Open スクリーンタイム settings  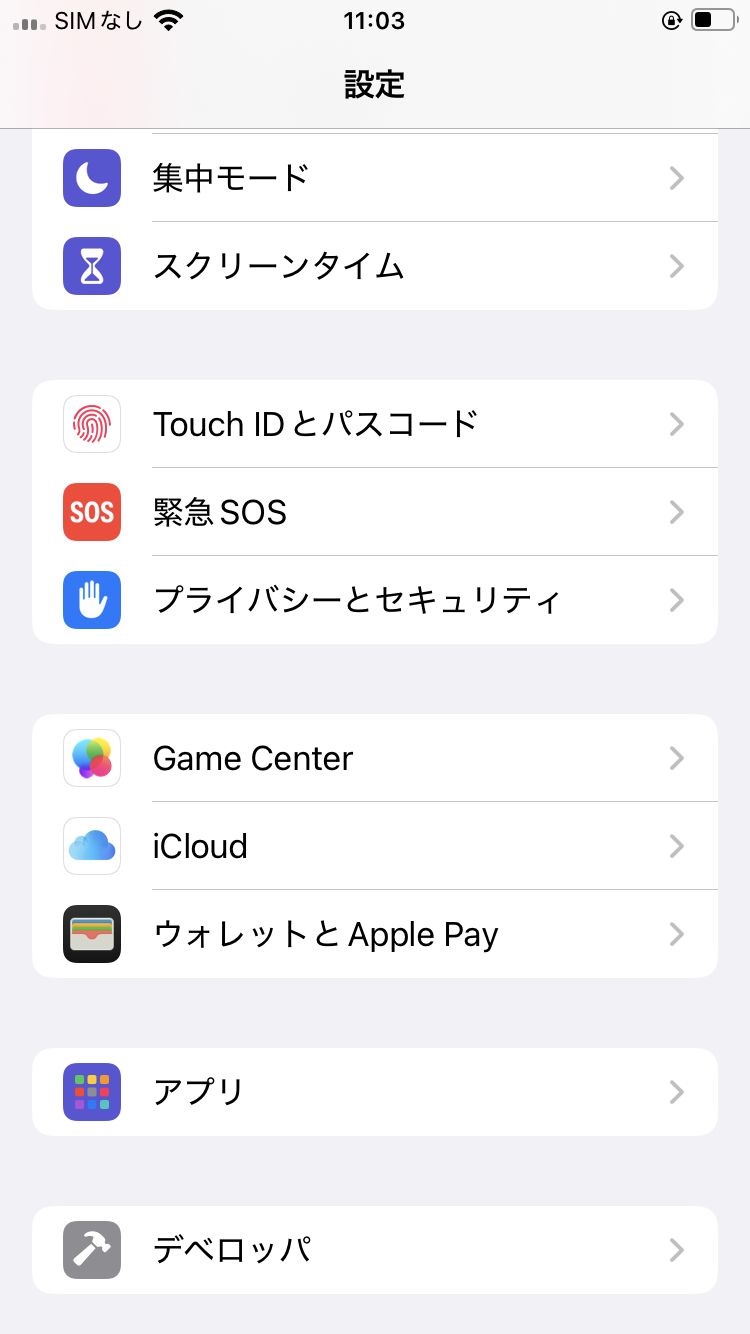pos(374,266)
